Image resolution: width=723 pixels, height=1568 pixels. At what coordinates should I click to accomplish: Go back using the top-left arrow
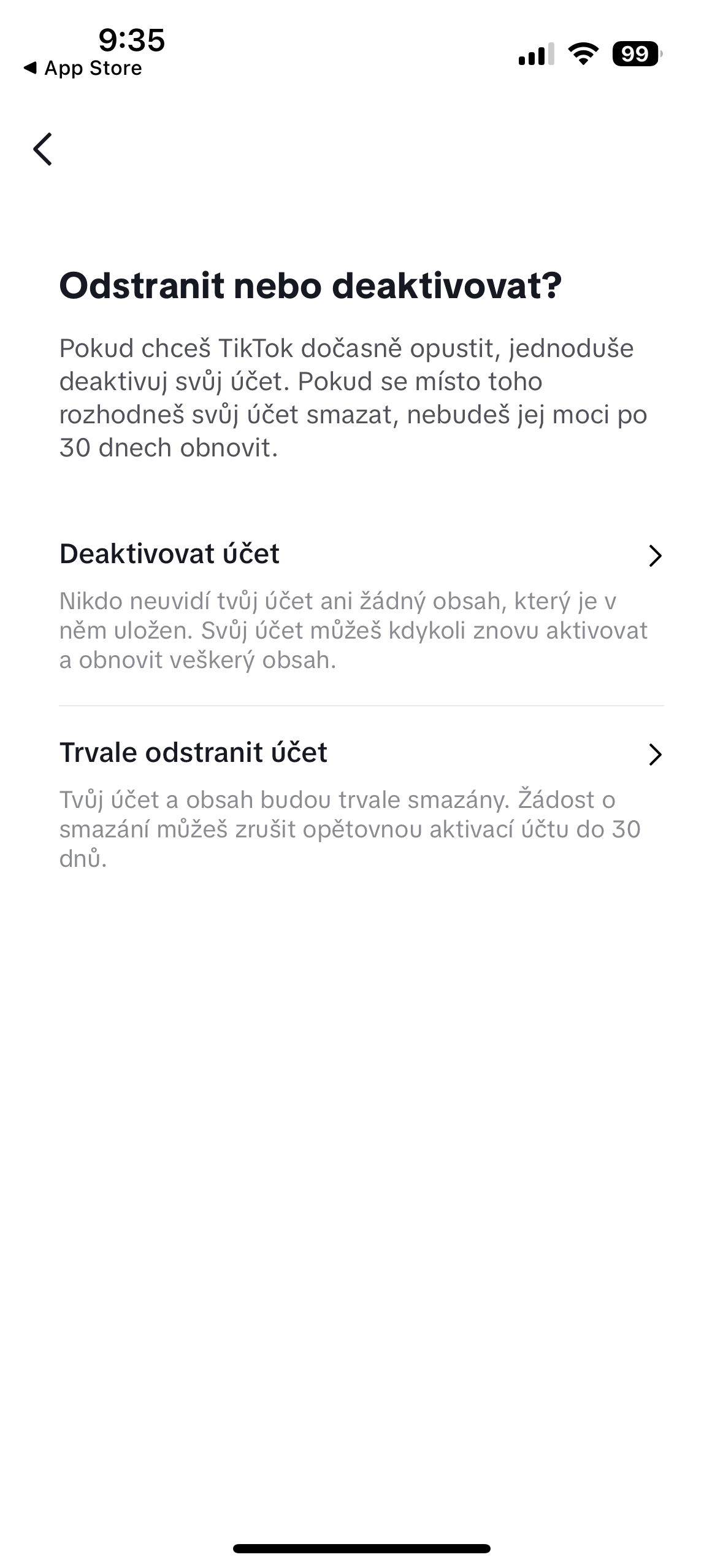coord(43,149)
